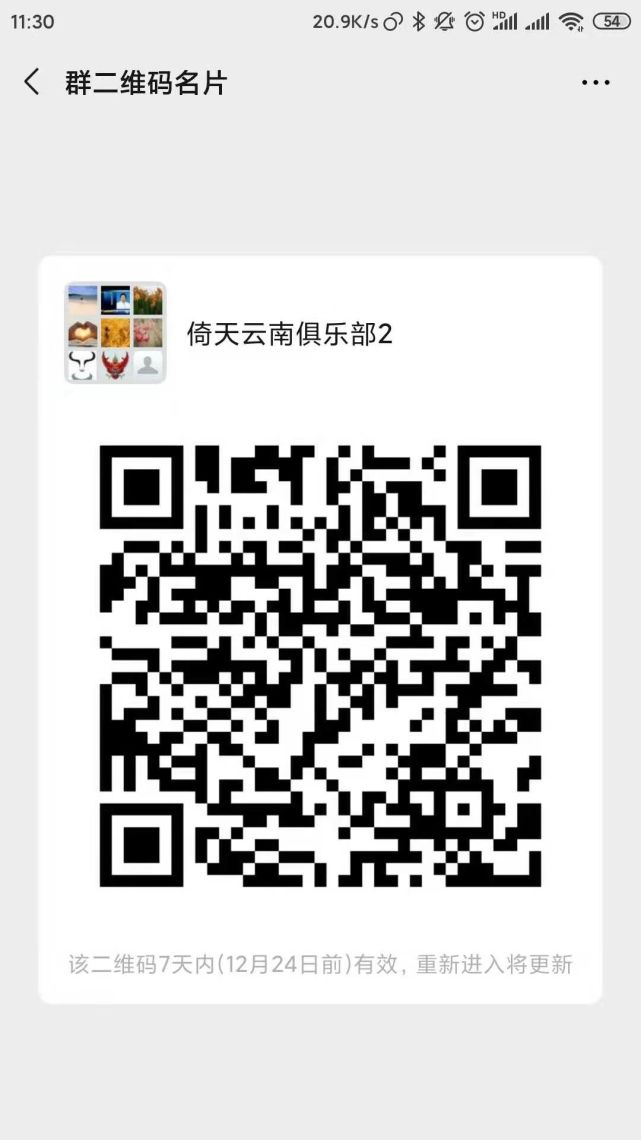Open the three-dot overflow menu
Image resolution: width=641 pixels, height=1140 pixels.
(x=595, y=83)
